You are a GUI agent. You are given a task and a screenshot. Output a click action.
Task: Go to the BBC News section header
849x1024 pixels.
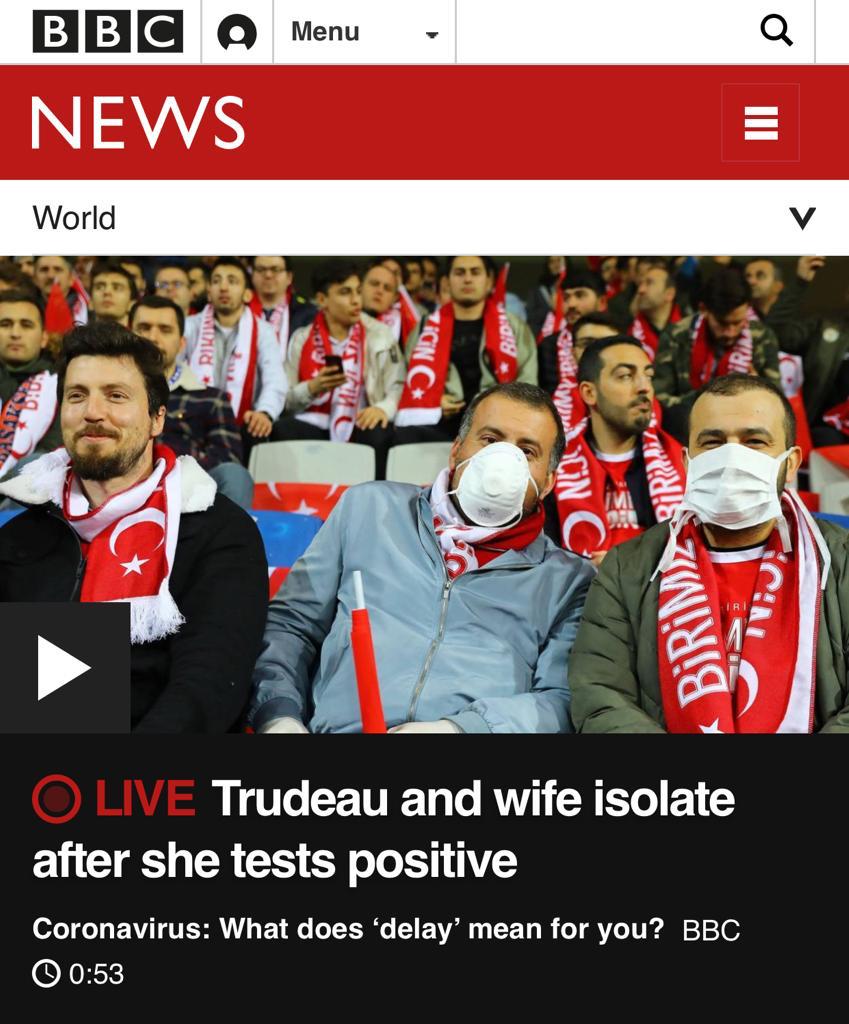(x=138, y=123)
